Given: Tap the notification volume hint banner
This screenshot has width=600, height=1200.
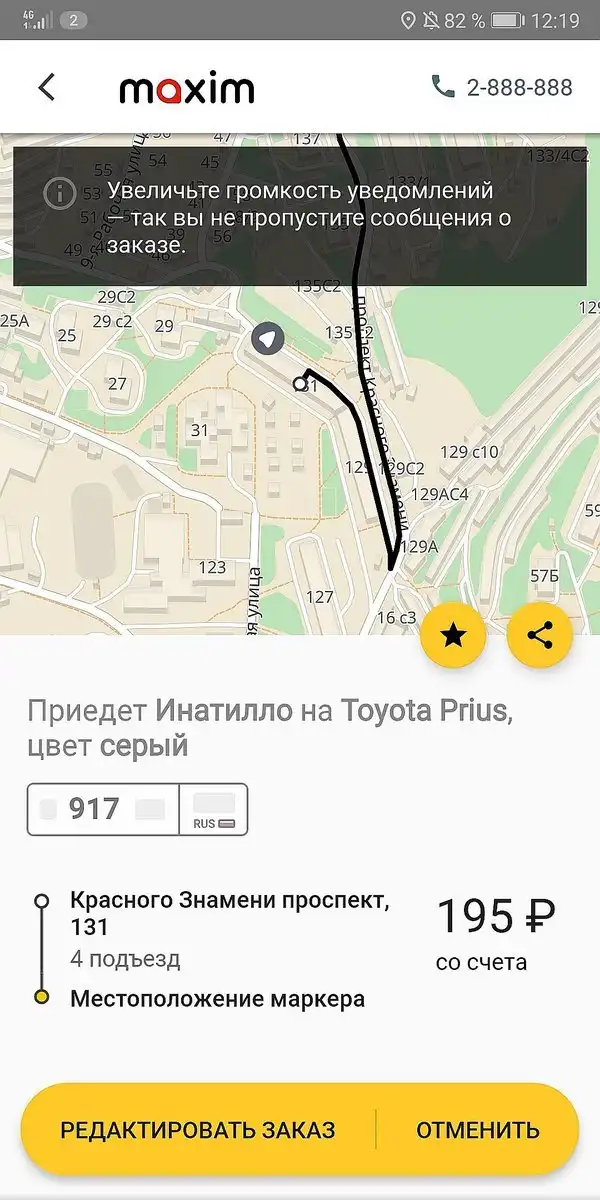Looking at the screenshot, I should (x=300, y=216).
